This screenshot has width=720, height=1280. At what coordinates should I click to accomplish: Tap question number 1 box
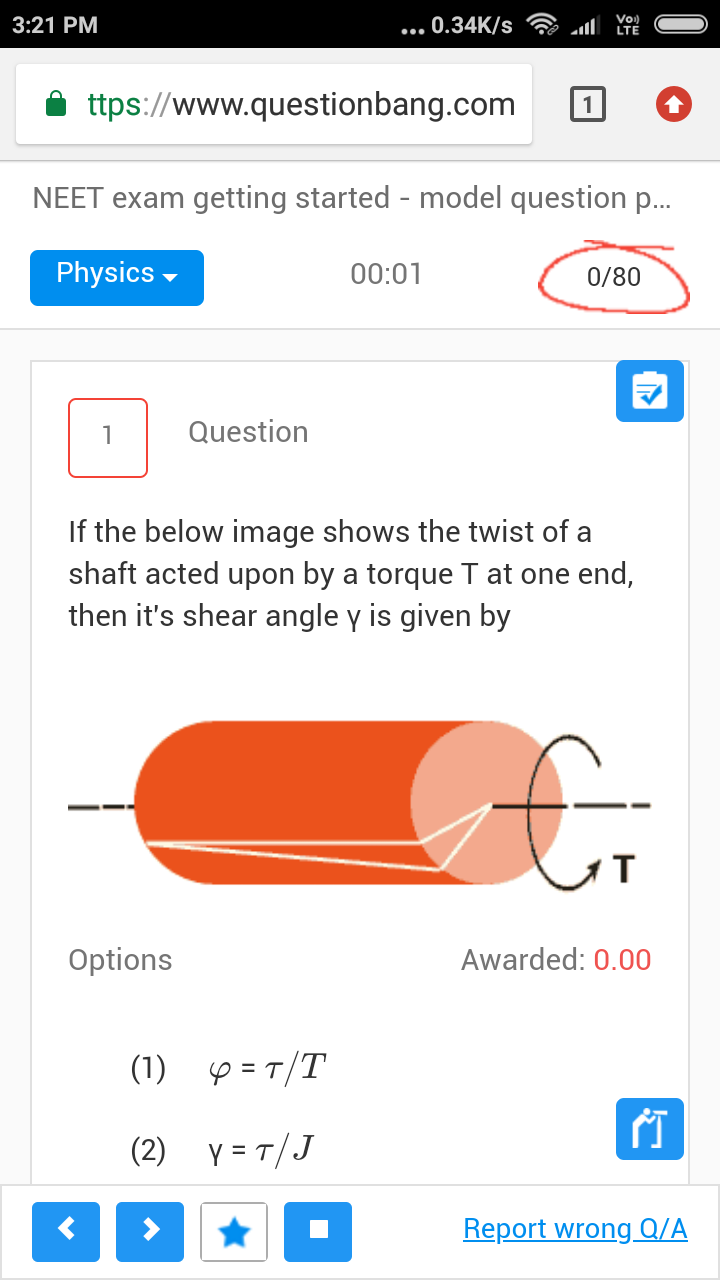(108, 438)
